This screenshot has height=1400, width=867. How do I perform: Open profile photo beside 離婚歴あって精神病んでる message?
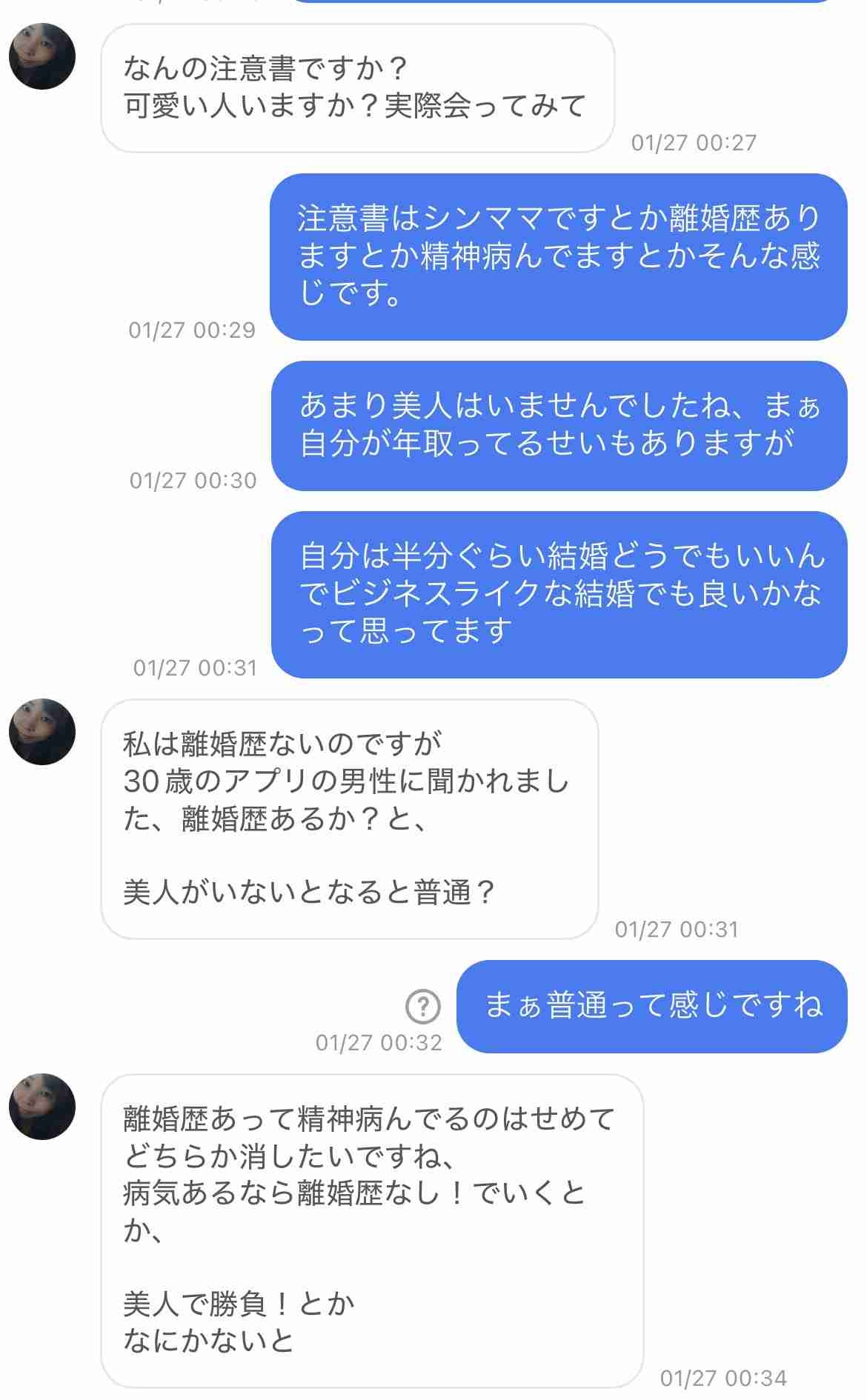[42, 1107]
